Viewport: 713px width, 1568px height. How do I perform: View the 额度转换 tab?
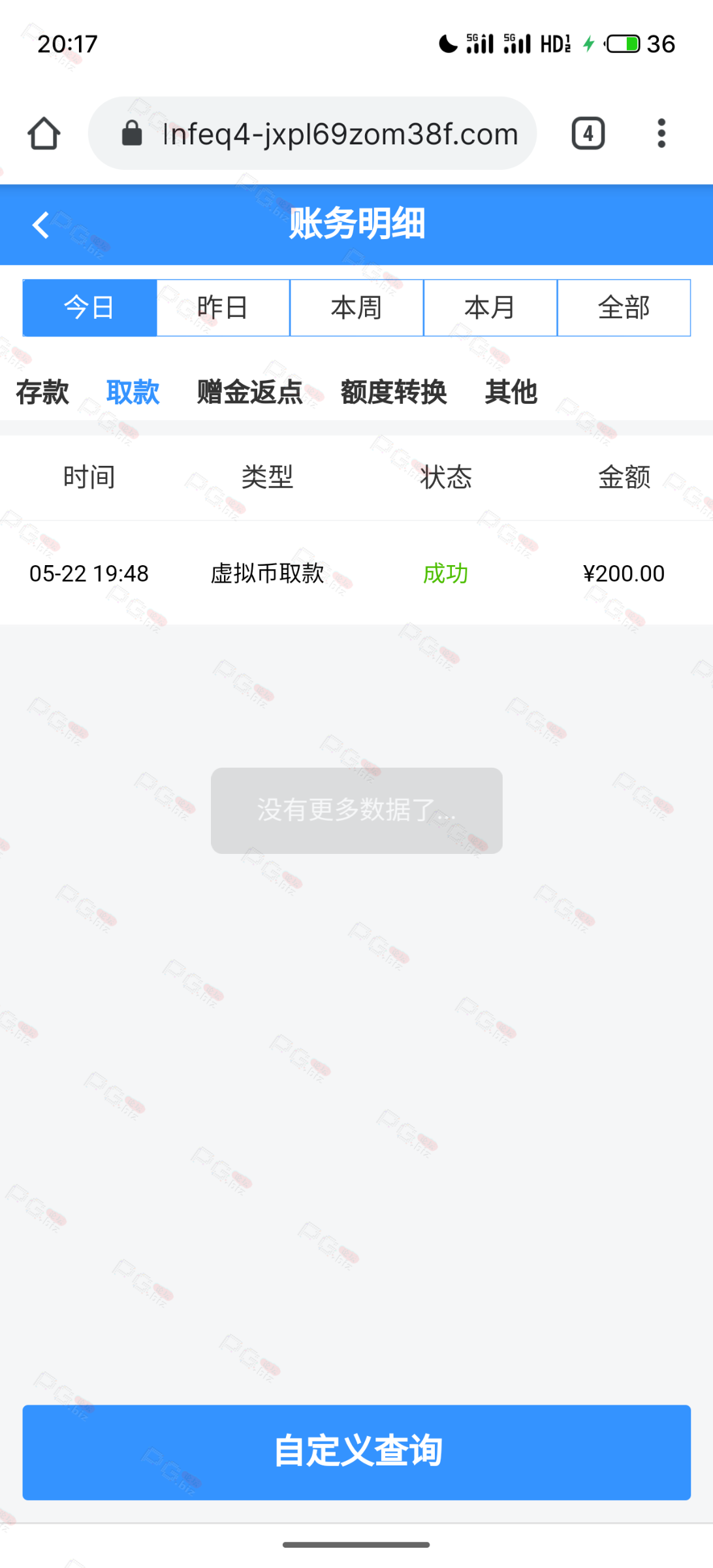394,392
